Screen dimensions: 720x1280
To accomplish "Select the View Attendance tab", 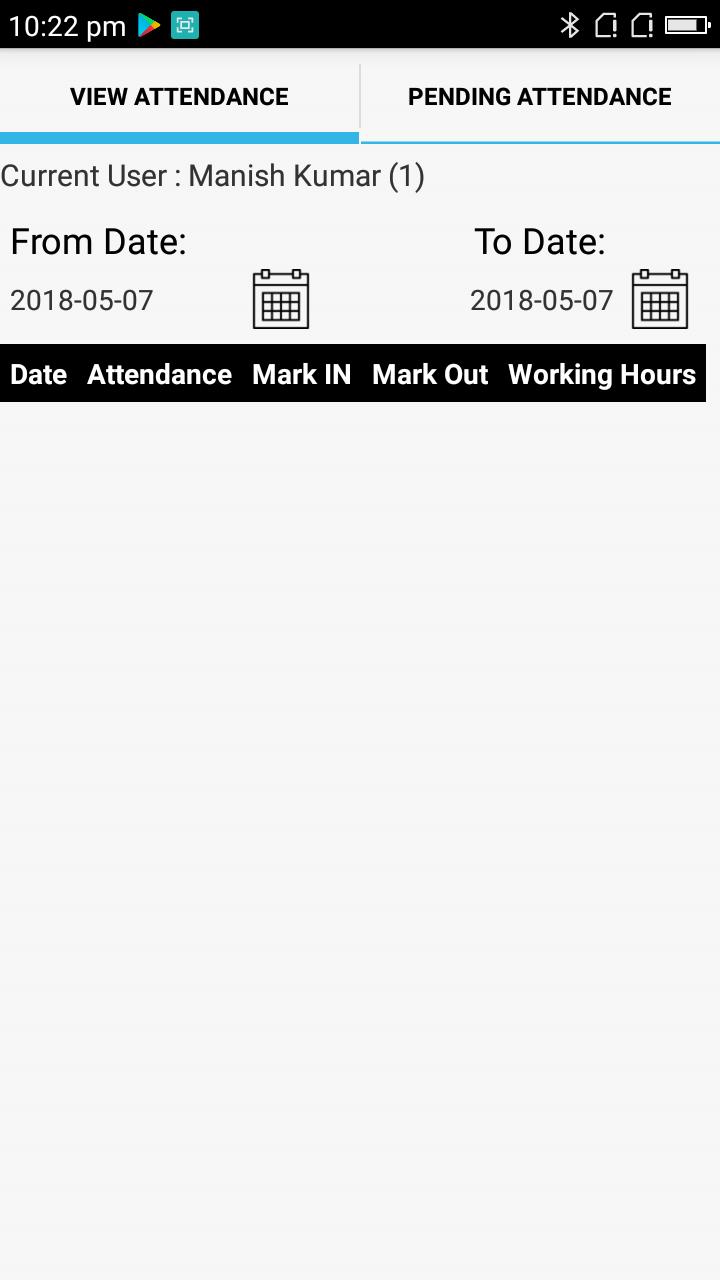I will tap(179, 97).
